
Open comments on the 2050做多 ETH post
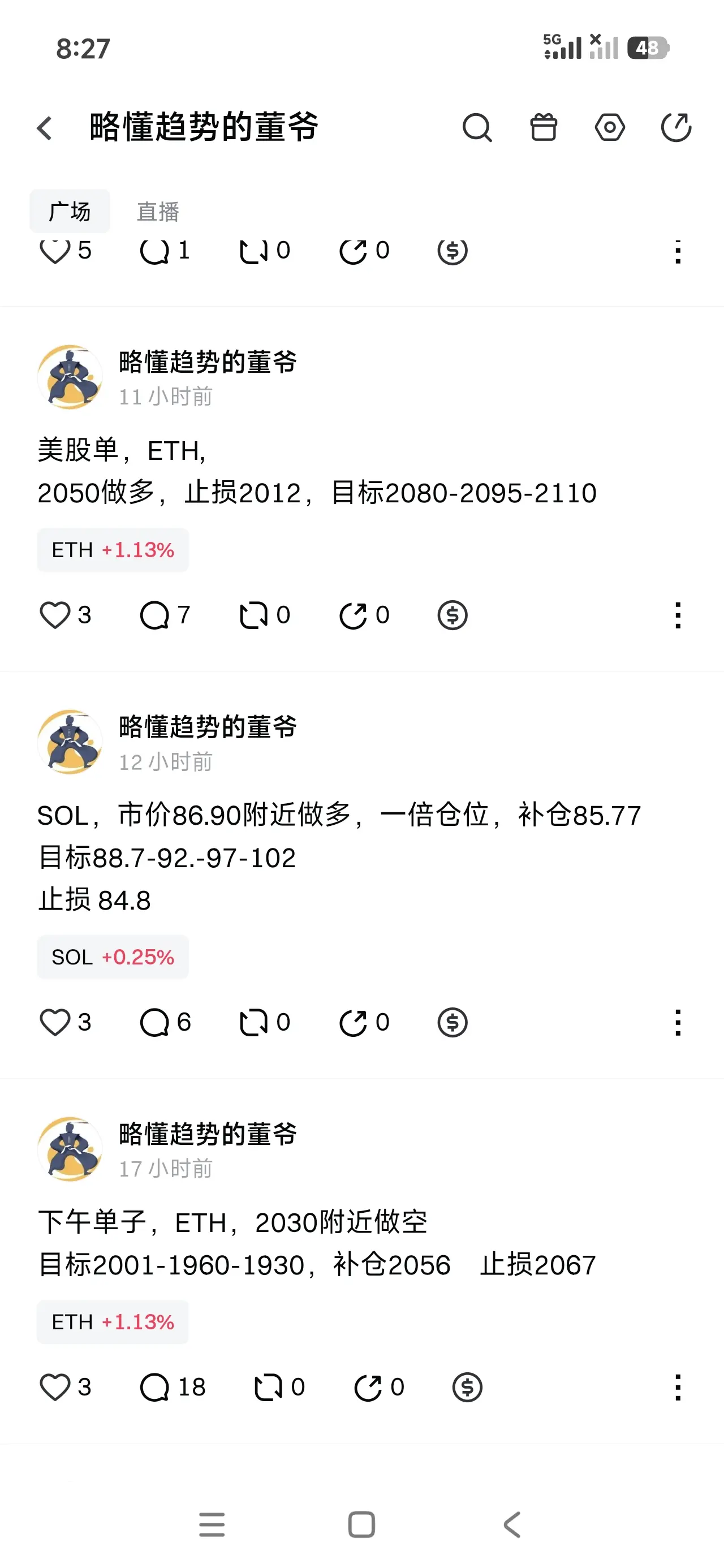coord(154,615)
